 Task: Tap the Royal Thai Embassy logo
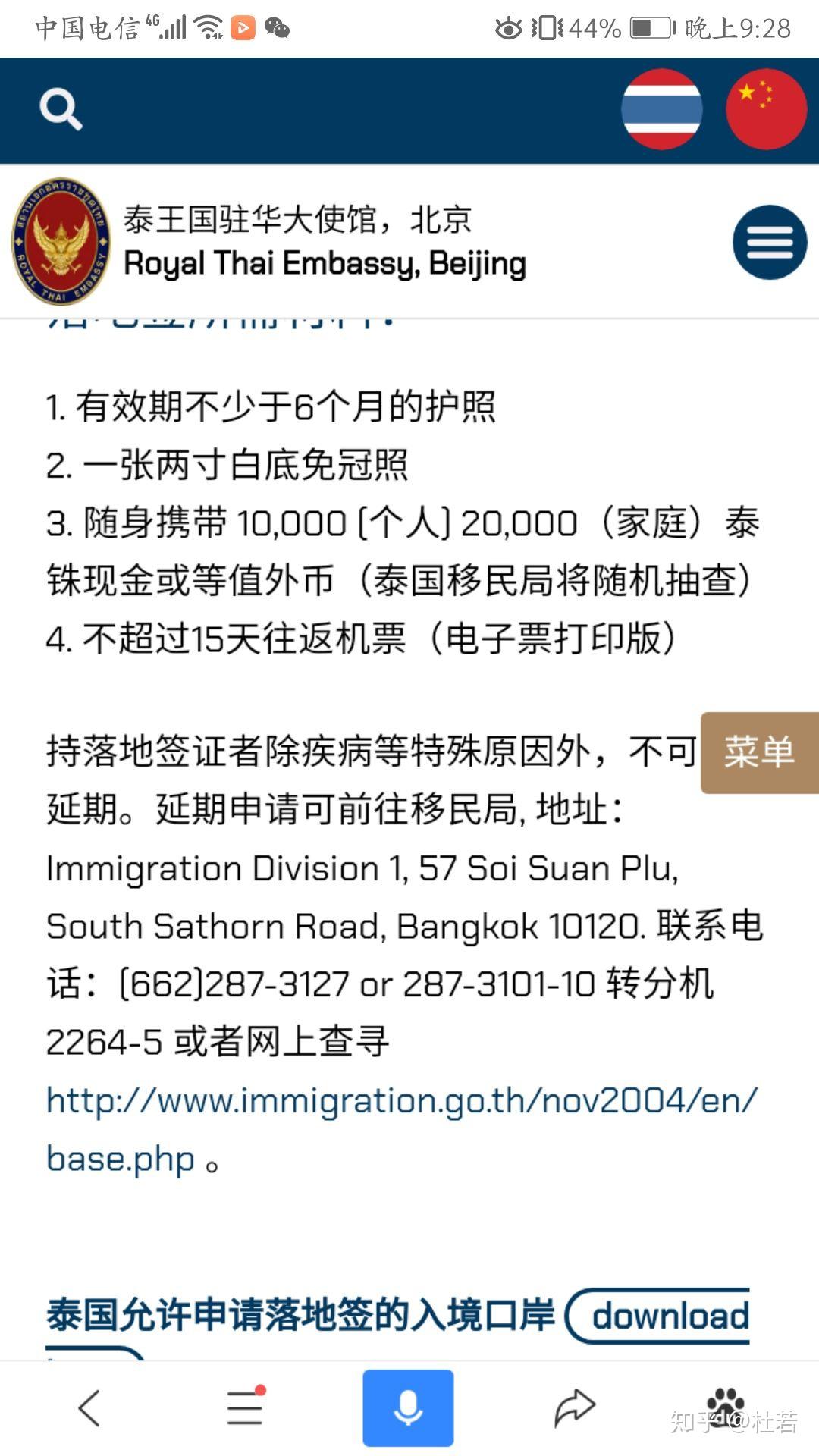point(61,241)
